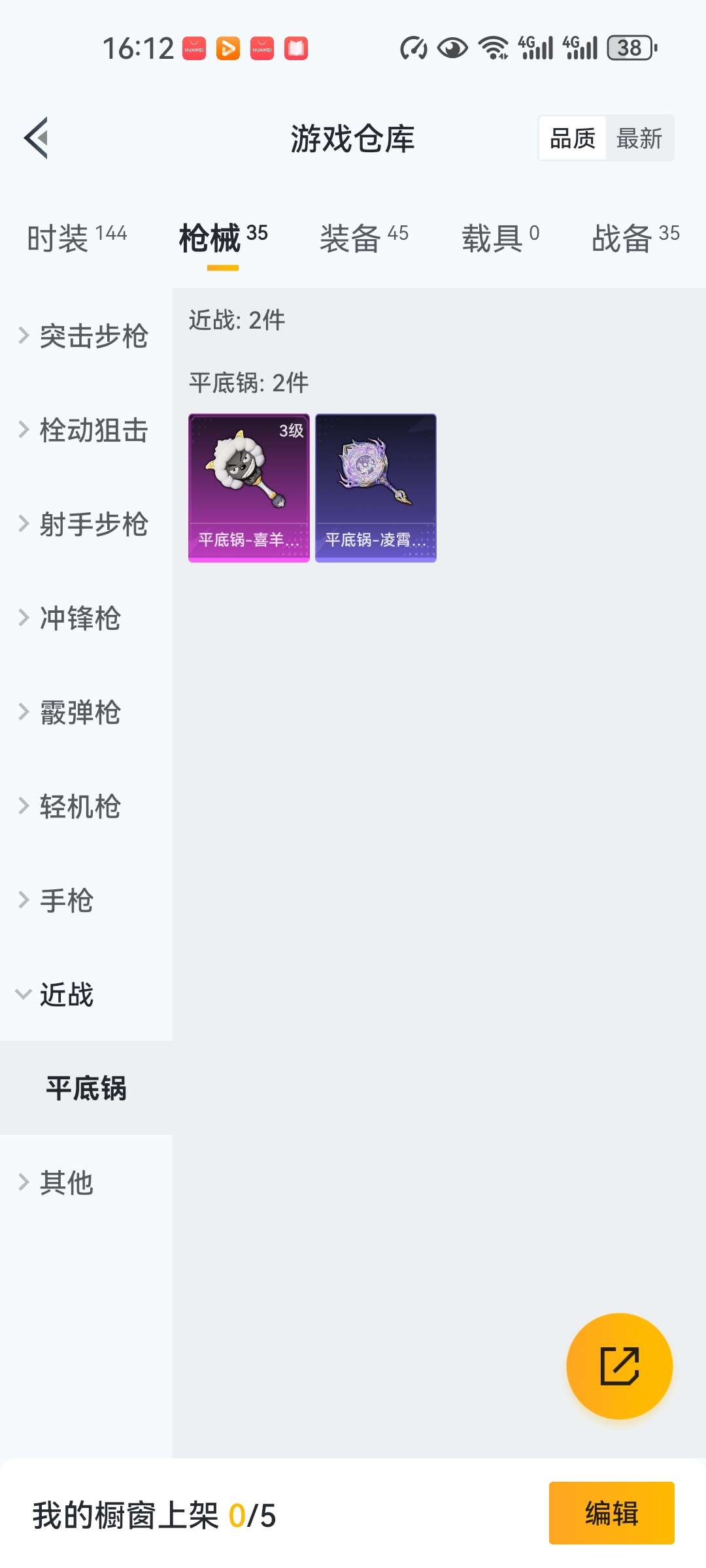The image size is (706, 1568).
Task: Switch to the 载具 tab
Action: (x=500, y=238)
